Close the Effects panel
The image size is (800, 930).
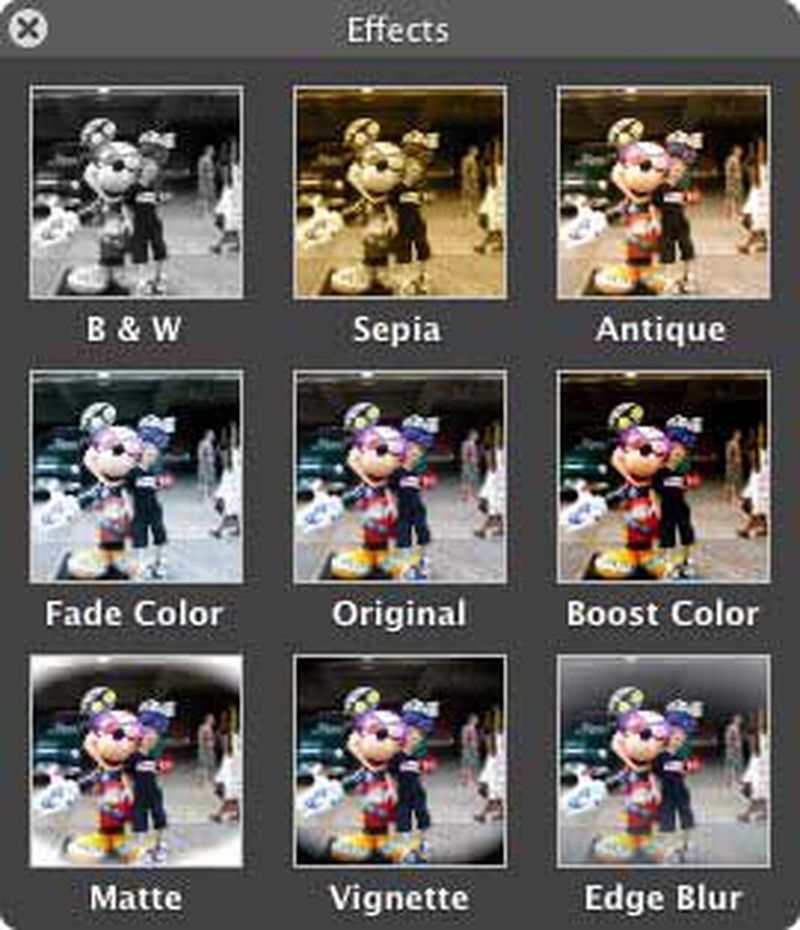click(x=27, y=29)
